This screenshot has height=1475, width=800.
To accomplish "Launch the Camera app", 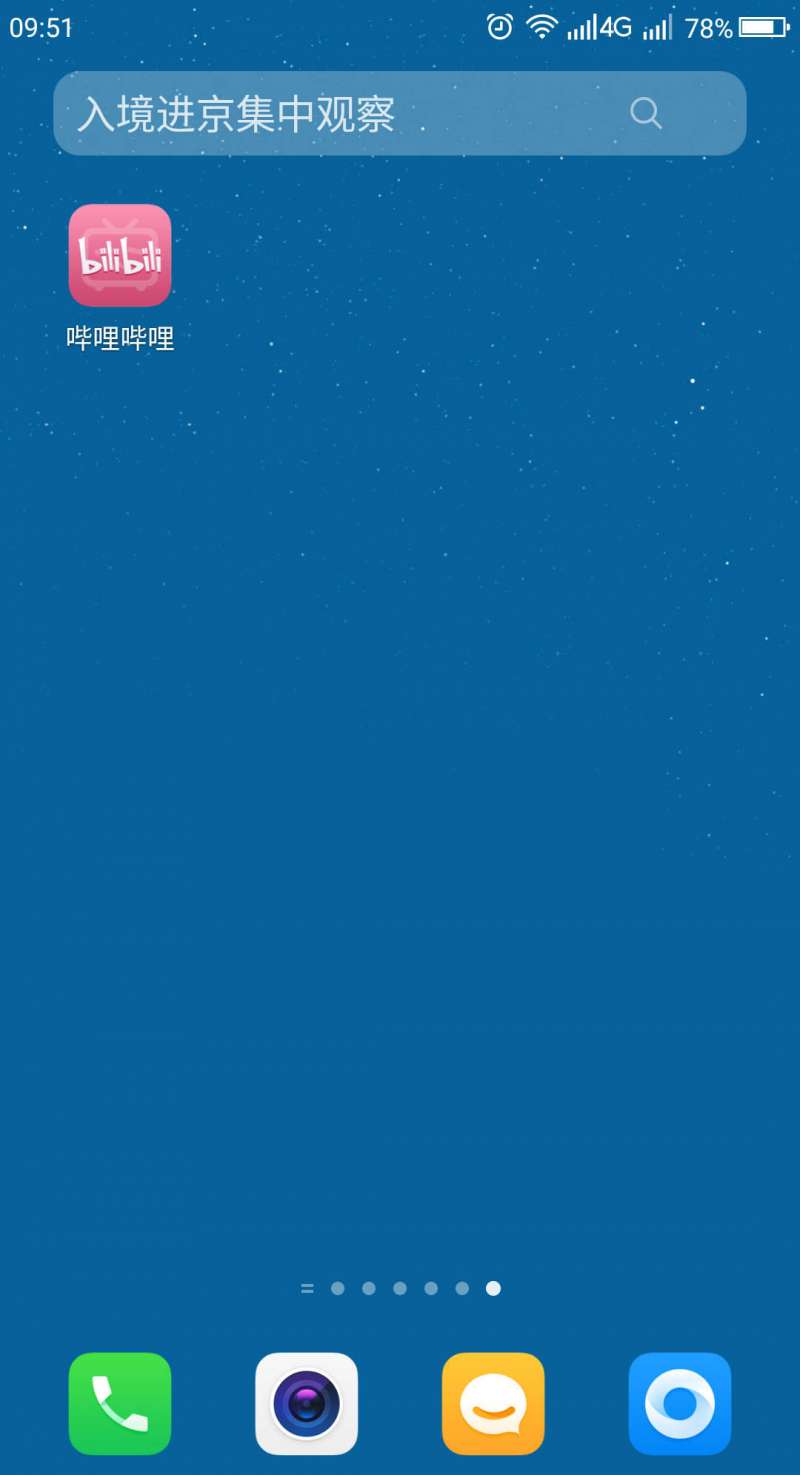I will tap(306, 1403).
